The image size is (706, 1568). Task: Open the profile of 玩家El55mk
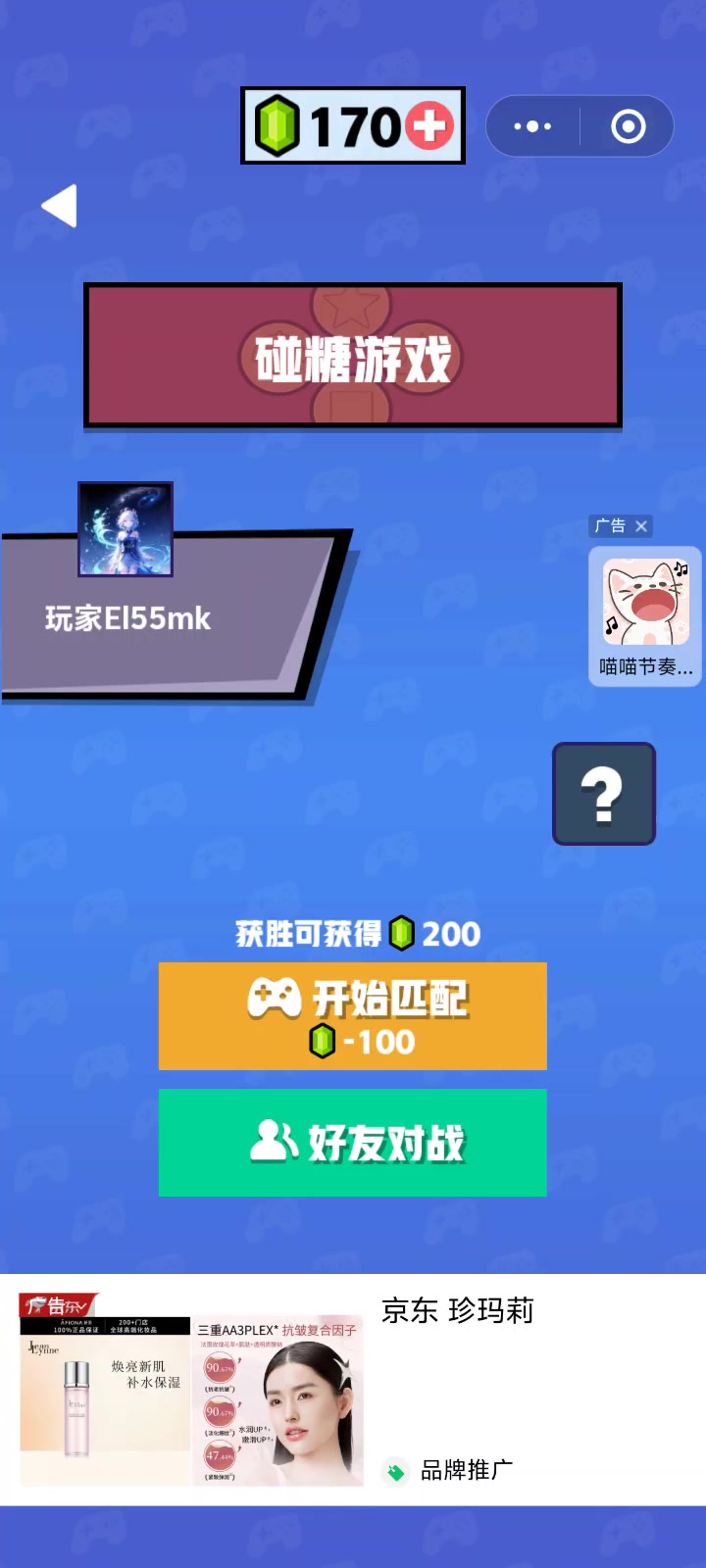(x=126, y=530)
